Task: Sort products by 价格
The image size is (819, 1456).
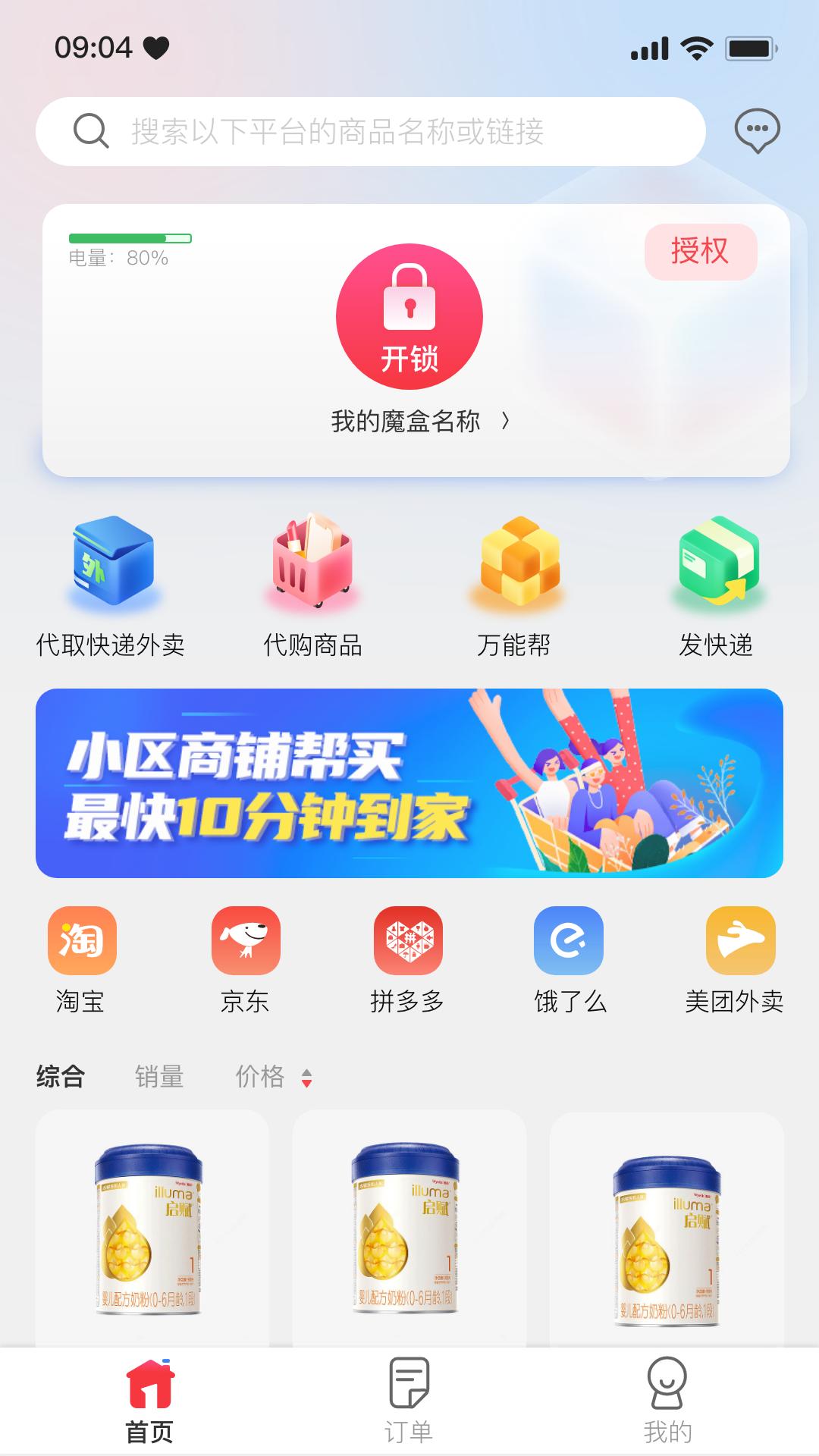Action: [273, 1076]
